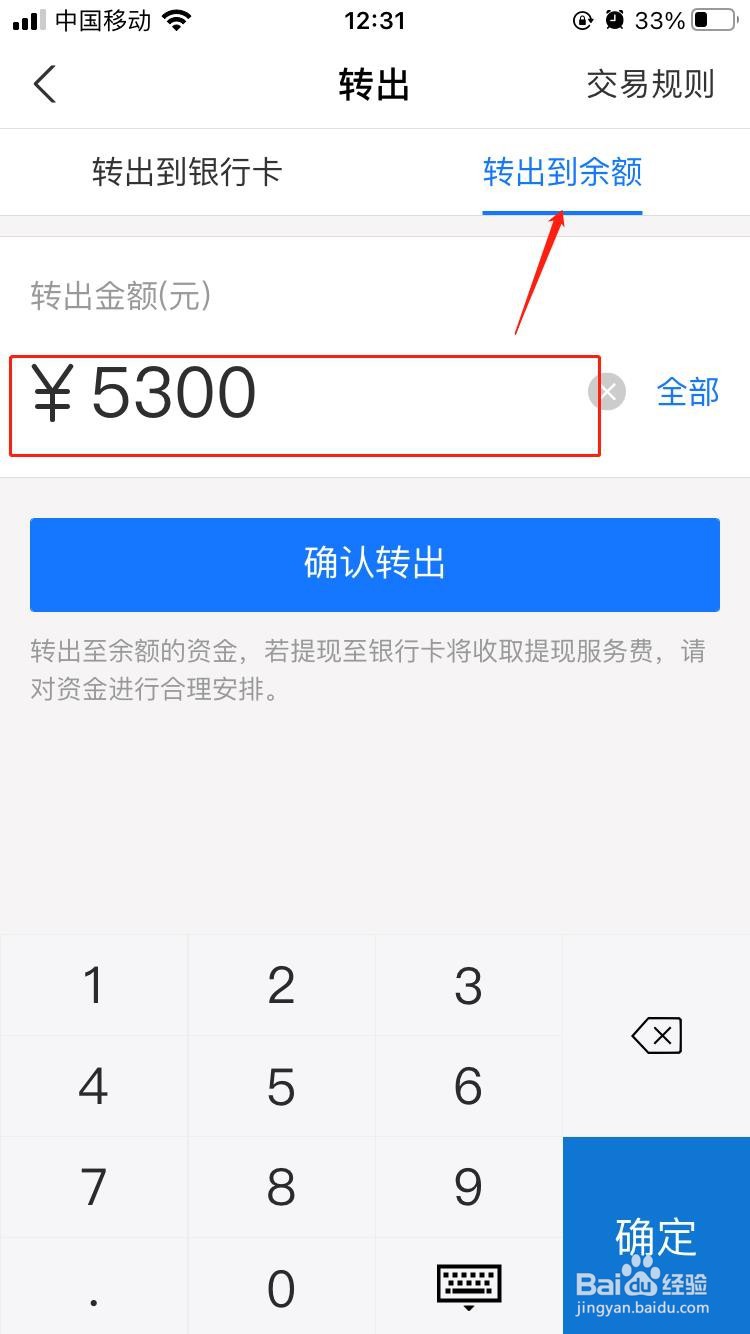The image size is (750, 1334).
Task: Tap 全部 to transfer full balance
Action: coord(688,392)
